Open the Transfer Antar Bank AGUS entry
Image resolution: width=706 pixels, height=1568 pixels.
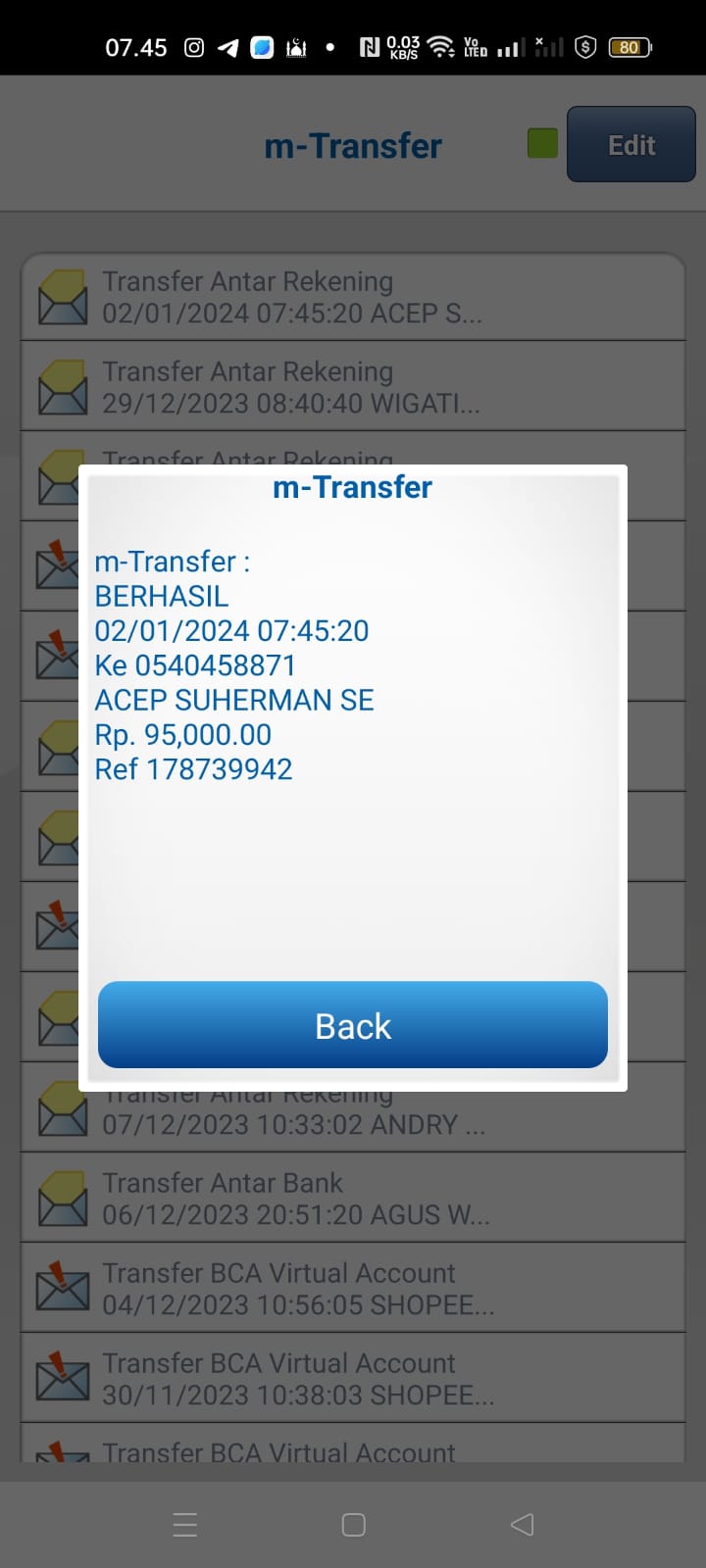tap(353, 1198)
